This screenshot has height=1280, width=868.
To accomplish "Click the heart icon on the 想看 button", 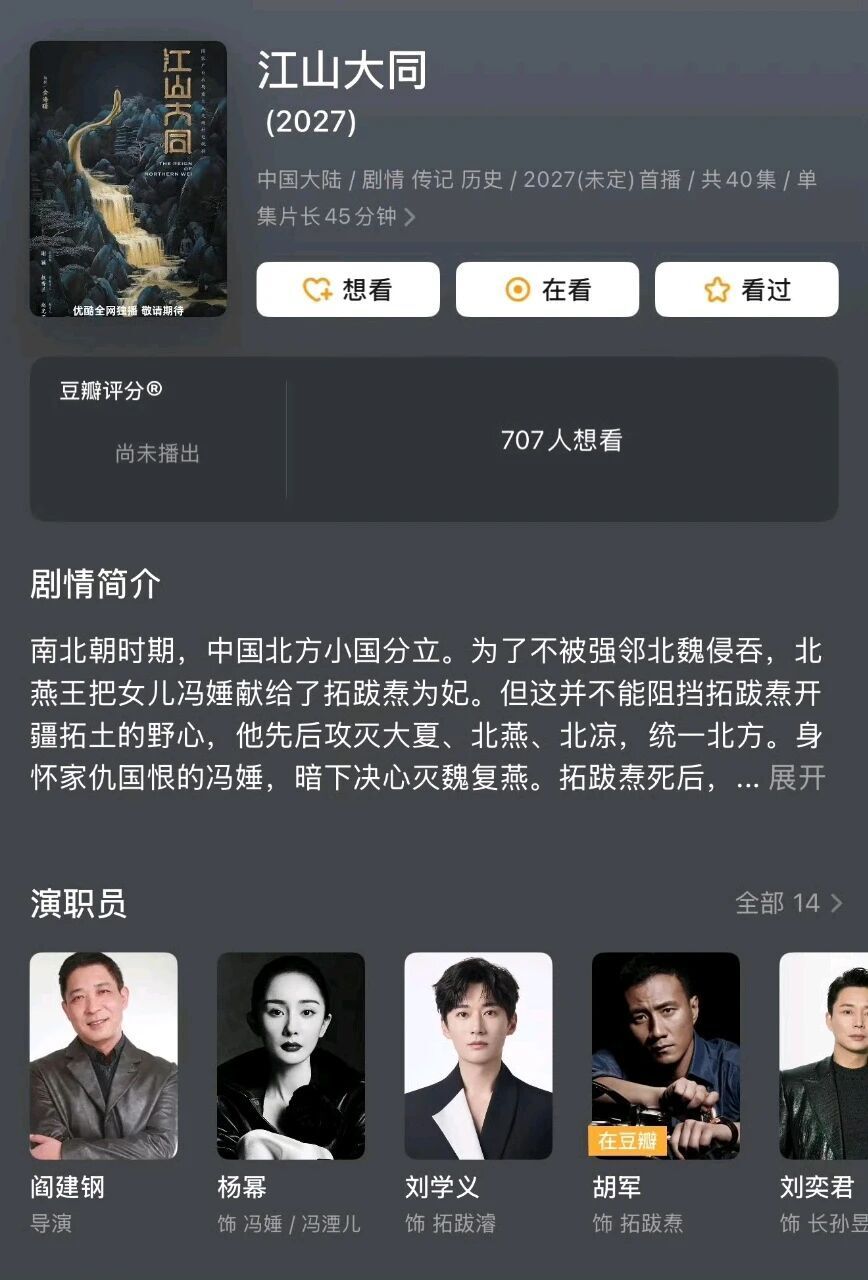I will pos(316,289).
